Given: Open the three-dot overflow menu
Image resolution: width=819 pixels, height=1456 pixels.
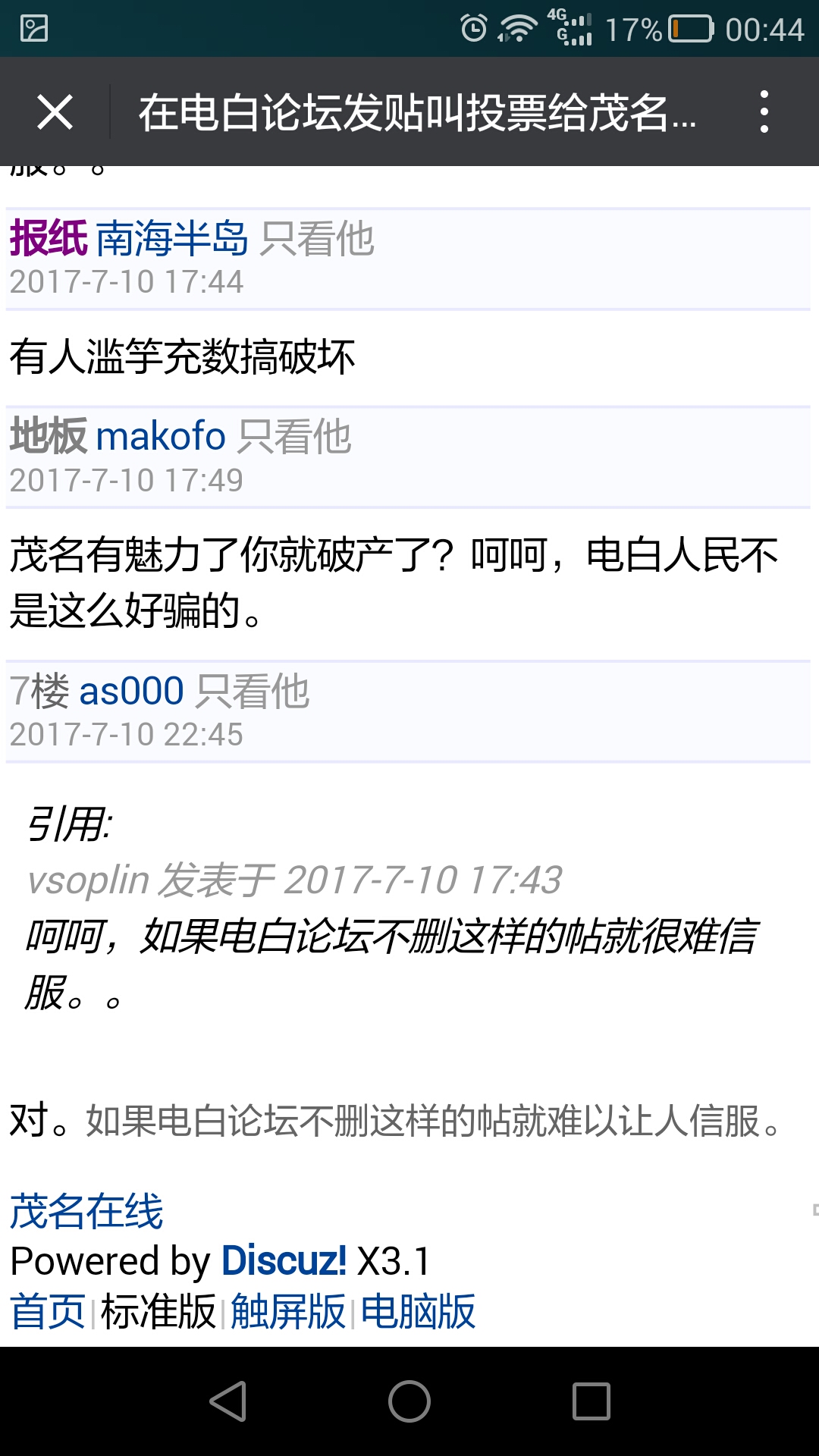Looking at the screenshot, I should pos(764,112).
